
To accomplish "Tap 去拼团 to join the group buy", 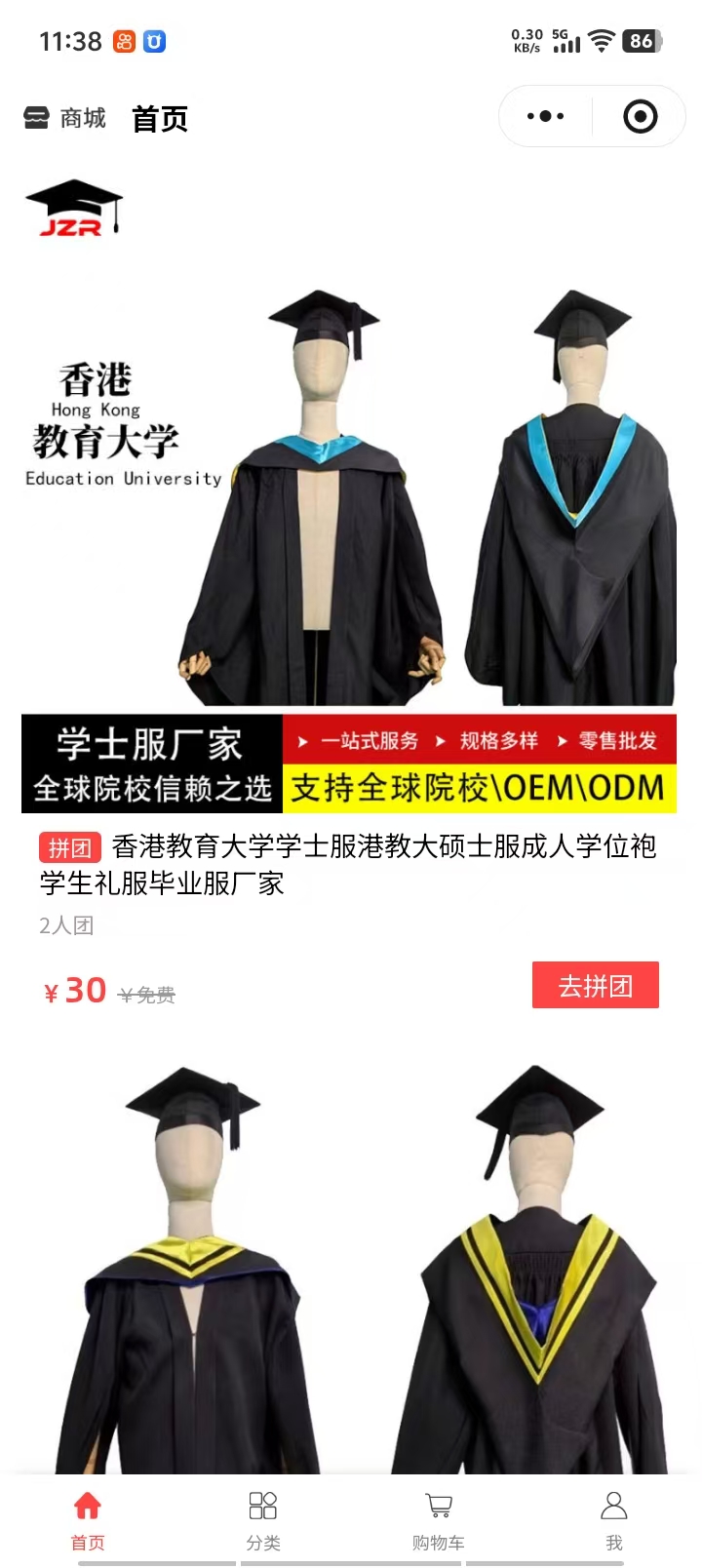I will click(595, 985).
